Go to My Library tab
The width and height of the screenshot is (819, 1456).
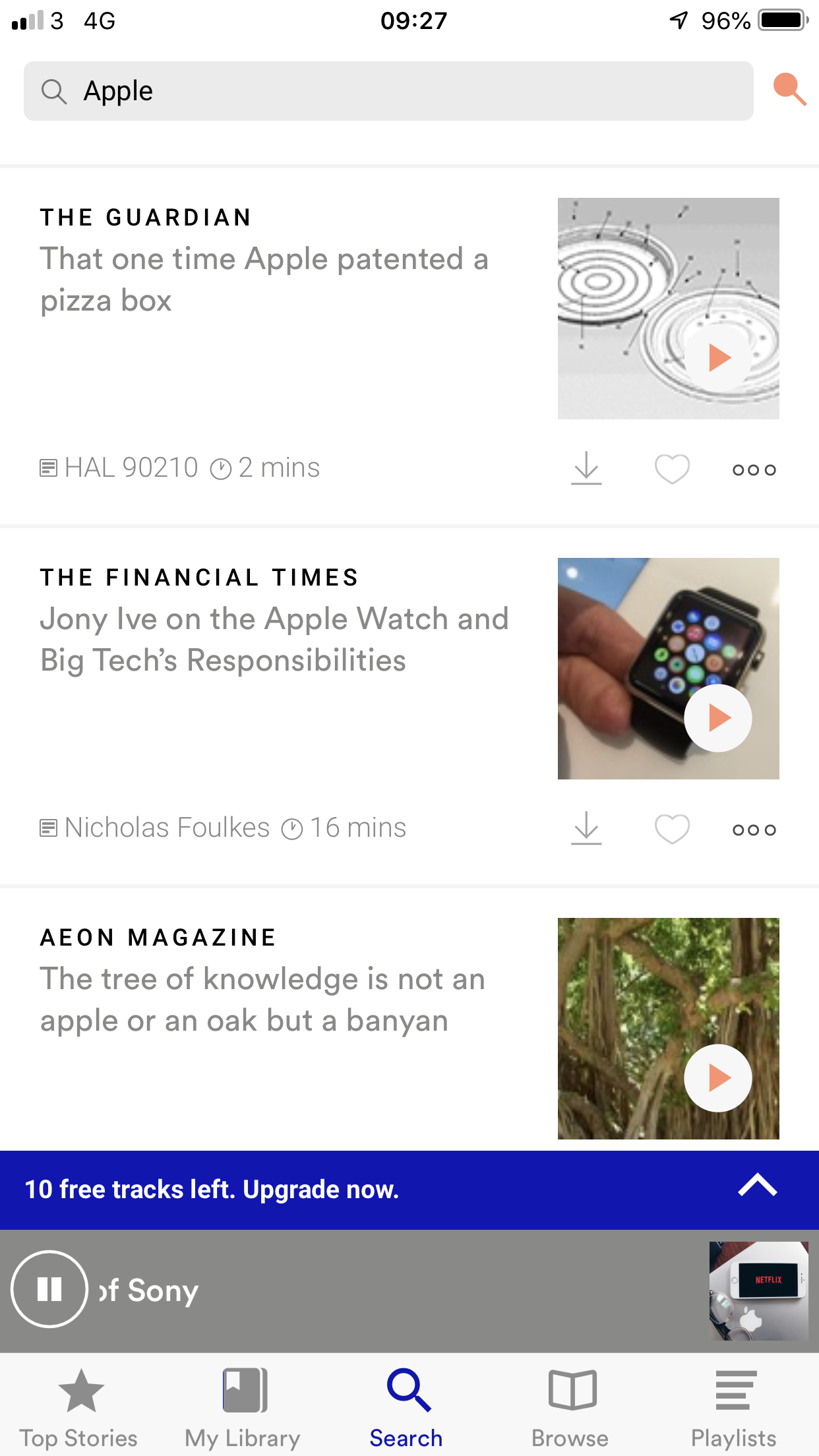point(243,1407)
